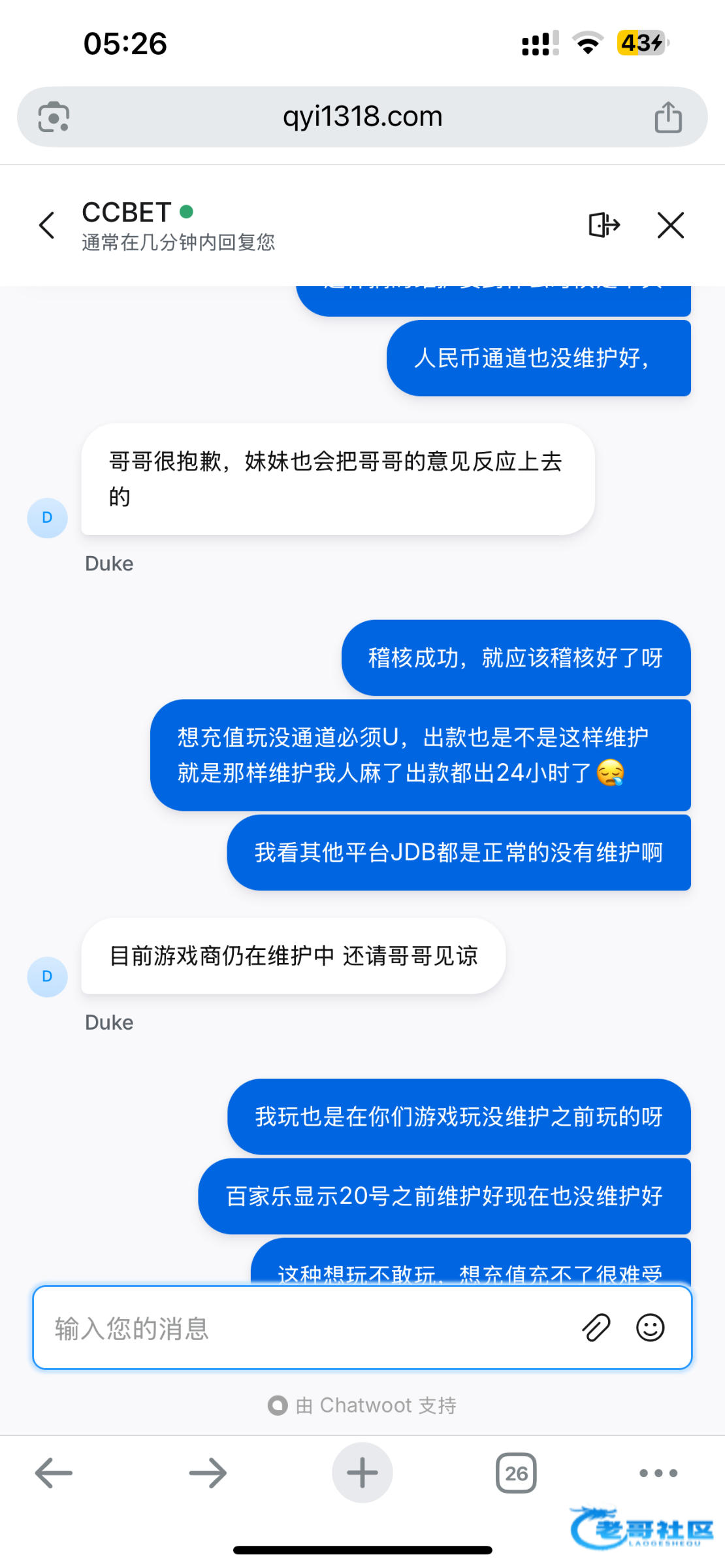Navigate back in the browser
725x1568 pixels.
click(54, 1473)
